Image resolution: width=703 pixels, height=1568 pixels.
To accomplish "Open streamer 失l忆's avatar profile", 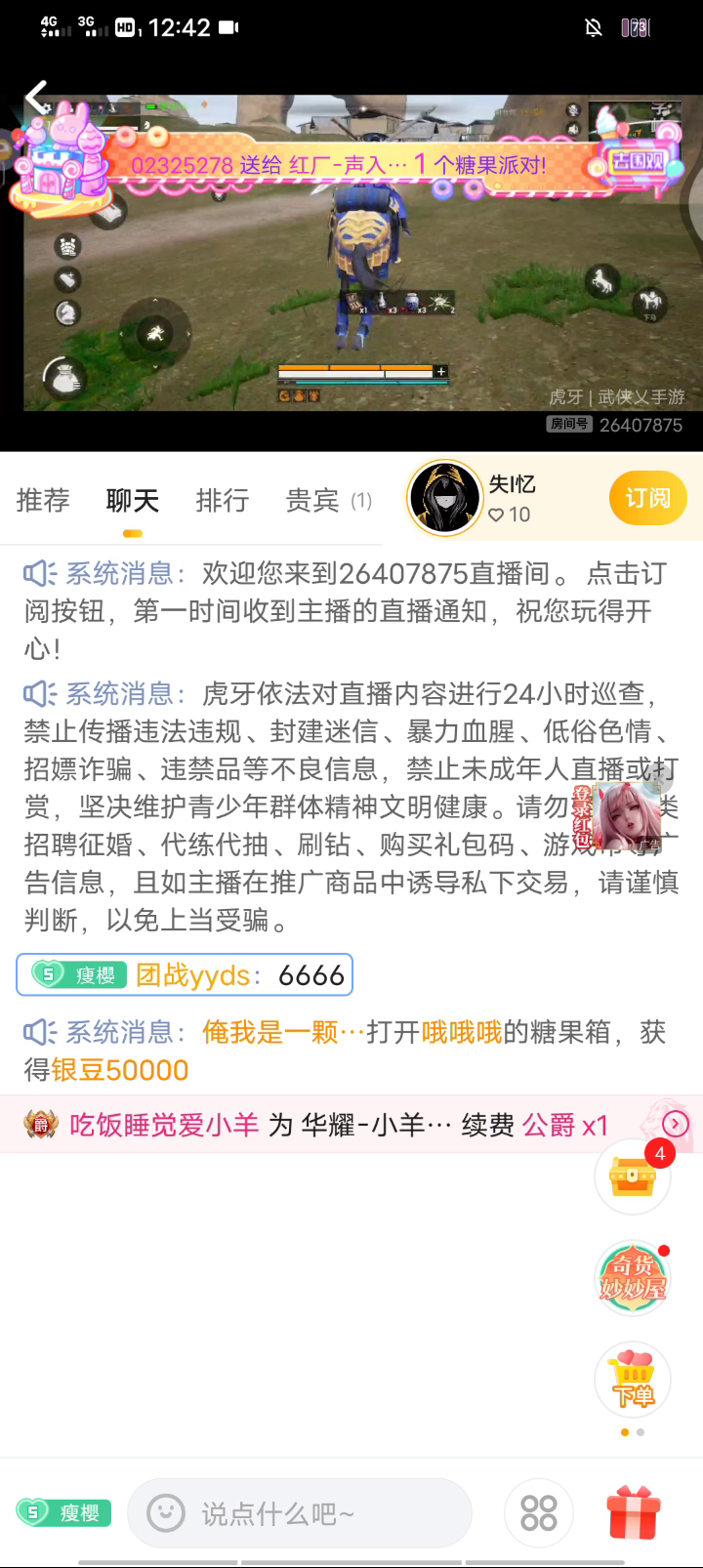I will 445,499.
